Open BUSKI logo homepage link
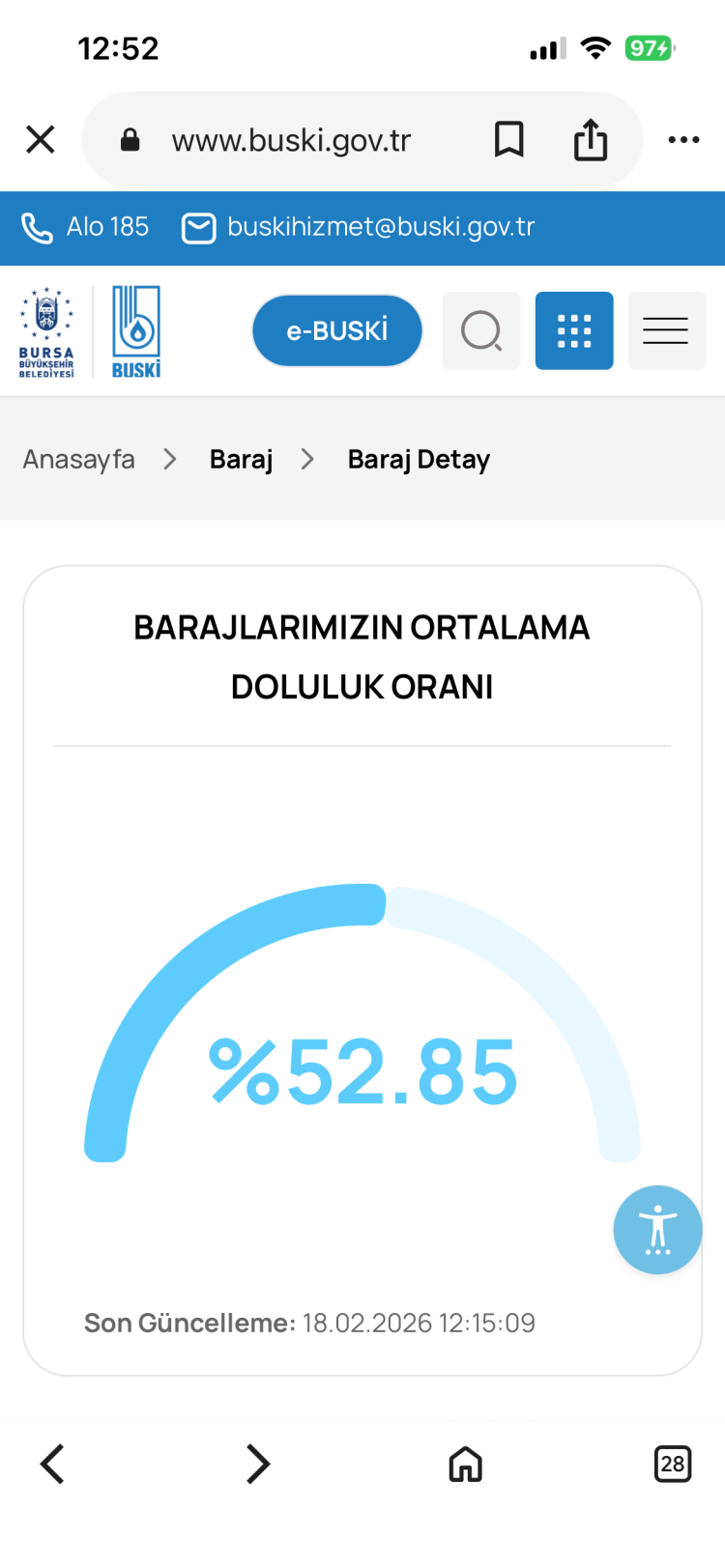725x1568 pixels. point(135,331)
